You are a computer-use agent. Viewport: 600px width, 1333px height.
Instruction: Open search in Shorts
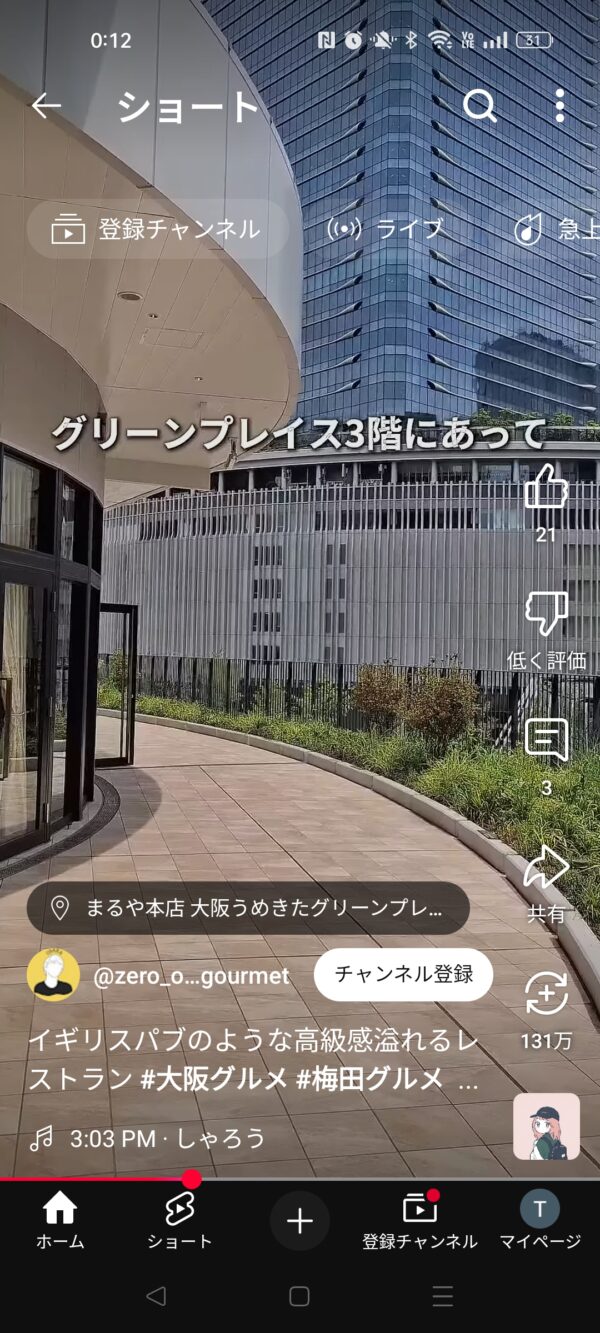click(x=480, y=106)
